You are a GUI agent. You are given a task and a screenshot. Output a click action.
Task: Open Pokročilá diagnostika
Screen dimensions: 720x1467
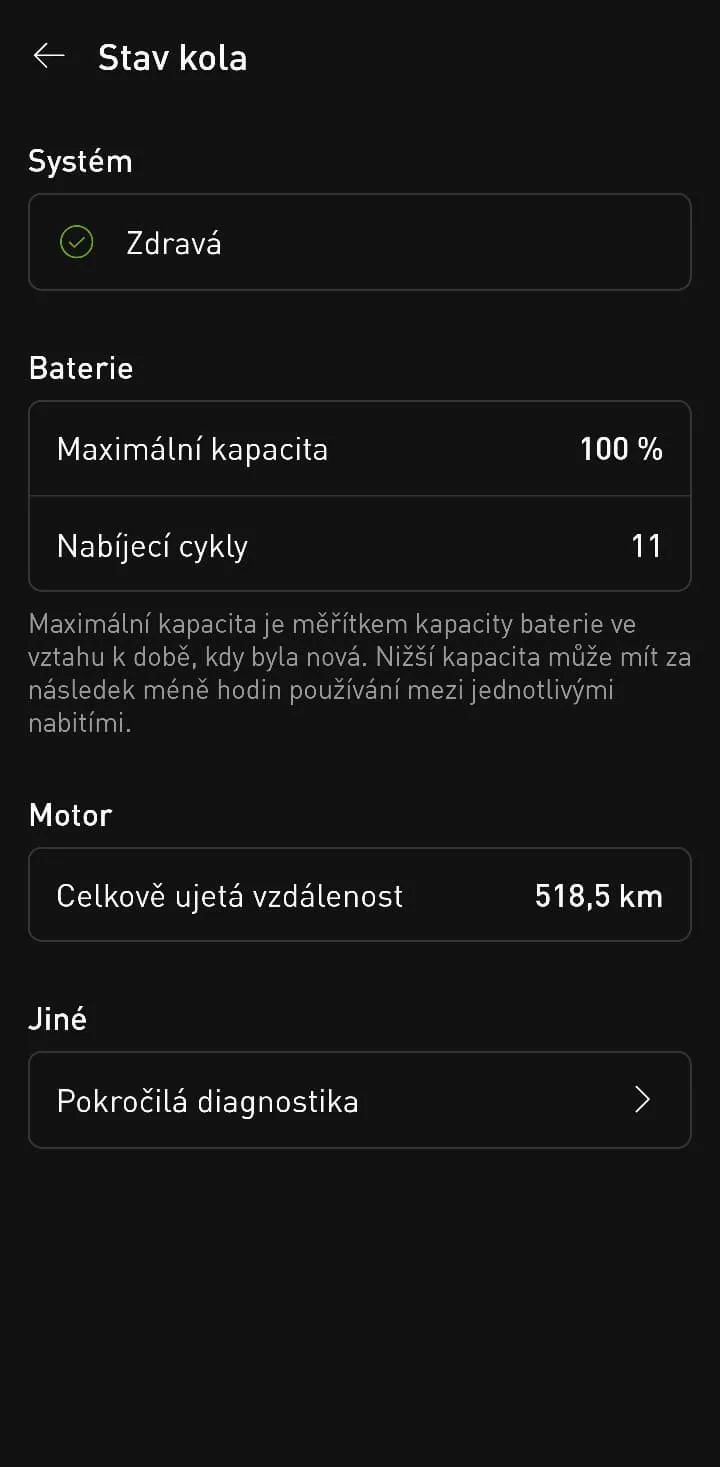359,1100
